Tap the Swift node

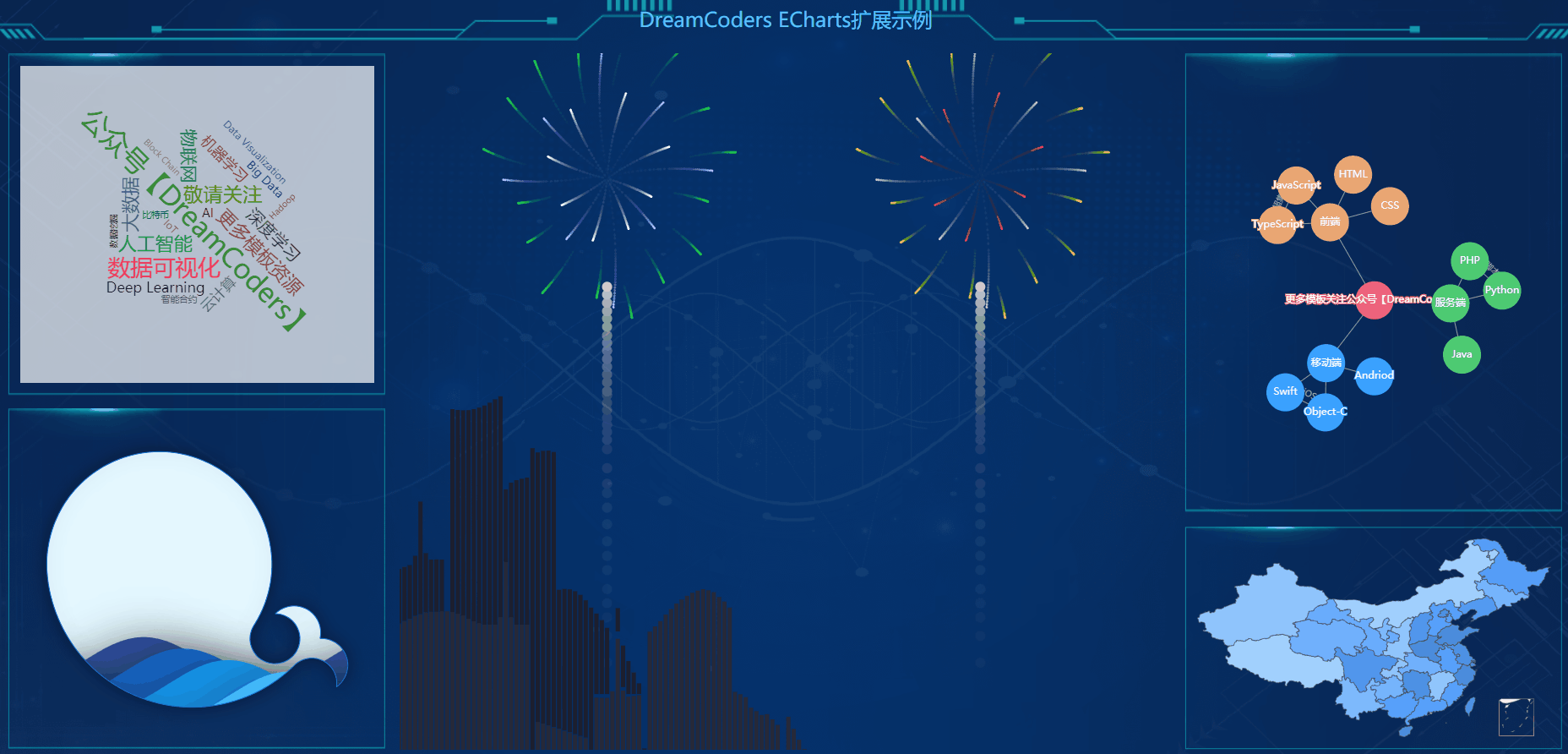[x=1285, y=391]
